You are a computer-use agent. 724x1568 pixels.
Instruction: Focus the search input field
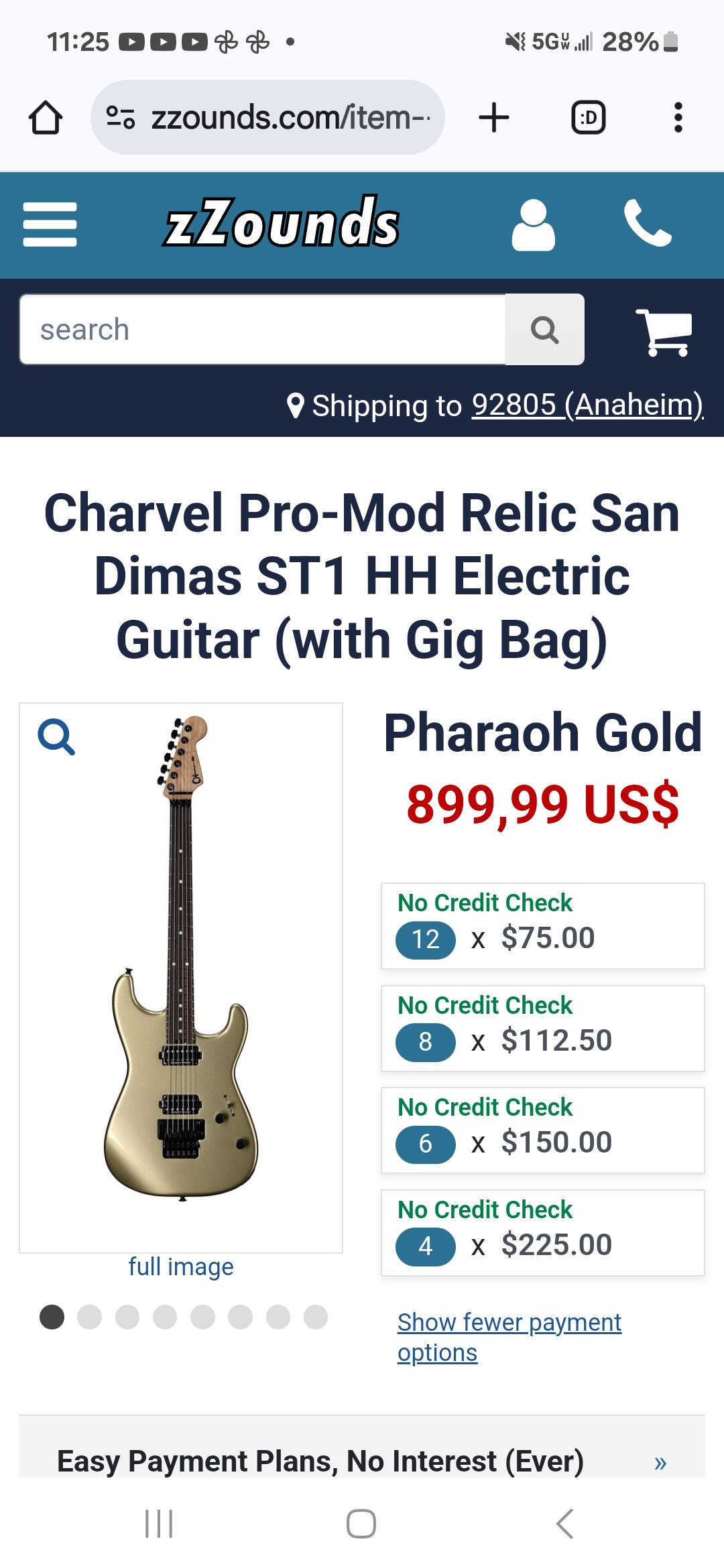(262, 330)
